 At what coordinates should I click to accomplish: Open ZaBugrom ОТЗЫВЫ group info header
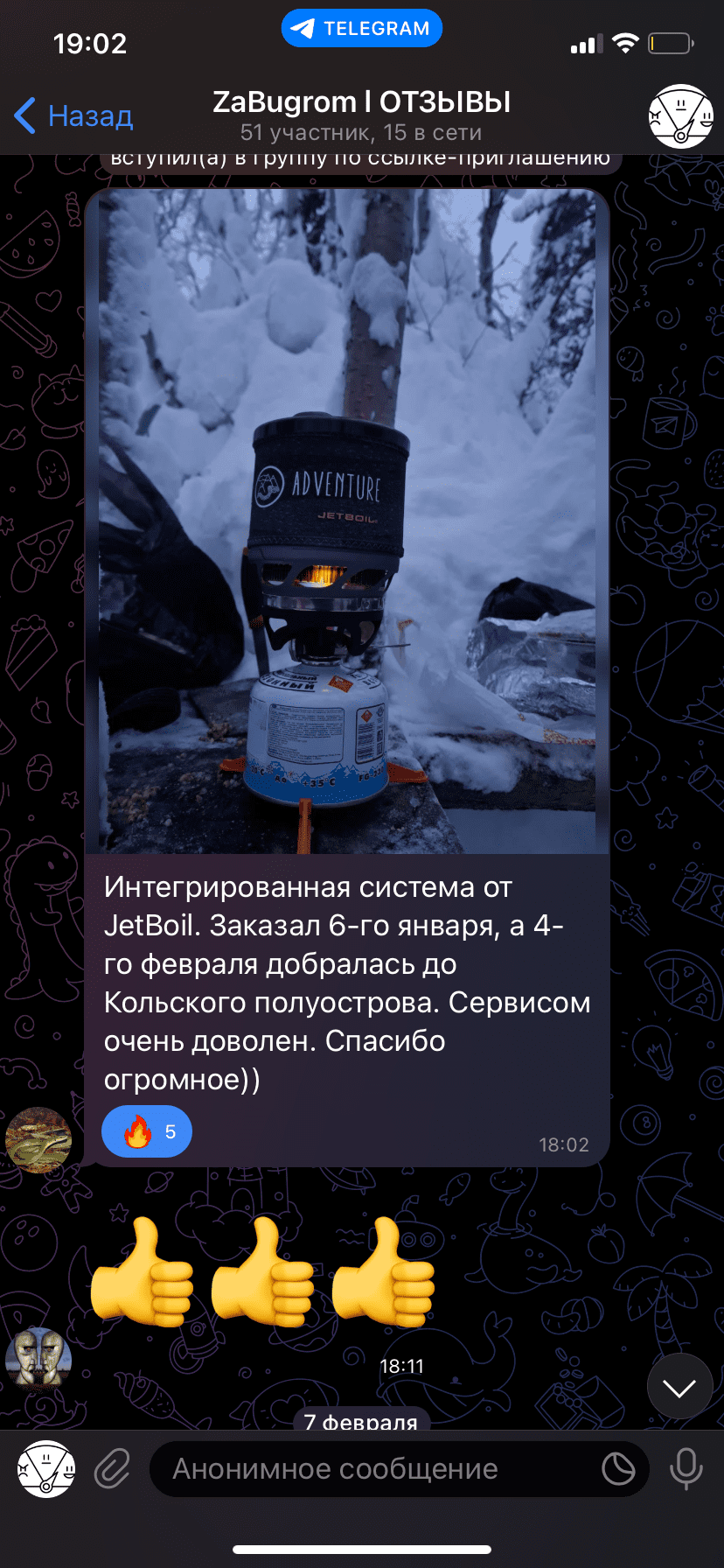(x=361, y=115)
